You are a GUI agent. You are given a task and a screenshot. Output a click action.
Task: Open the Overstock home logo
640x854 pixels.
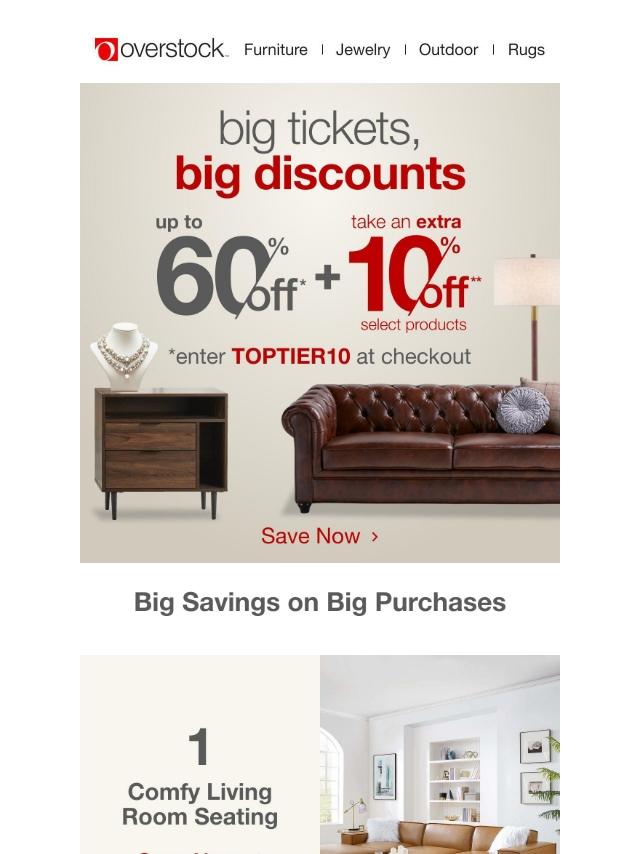click(161, 49)
